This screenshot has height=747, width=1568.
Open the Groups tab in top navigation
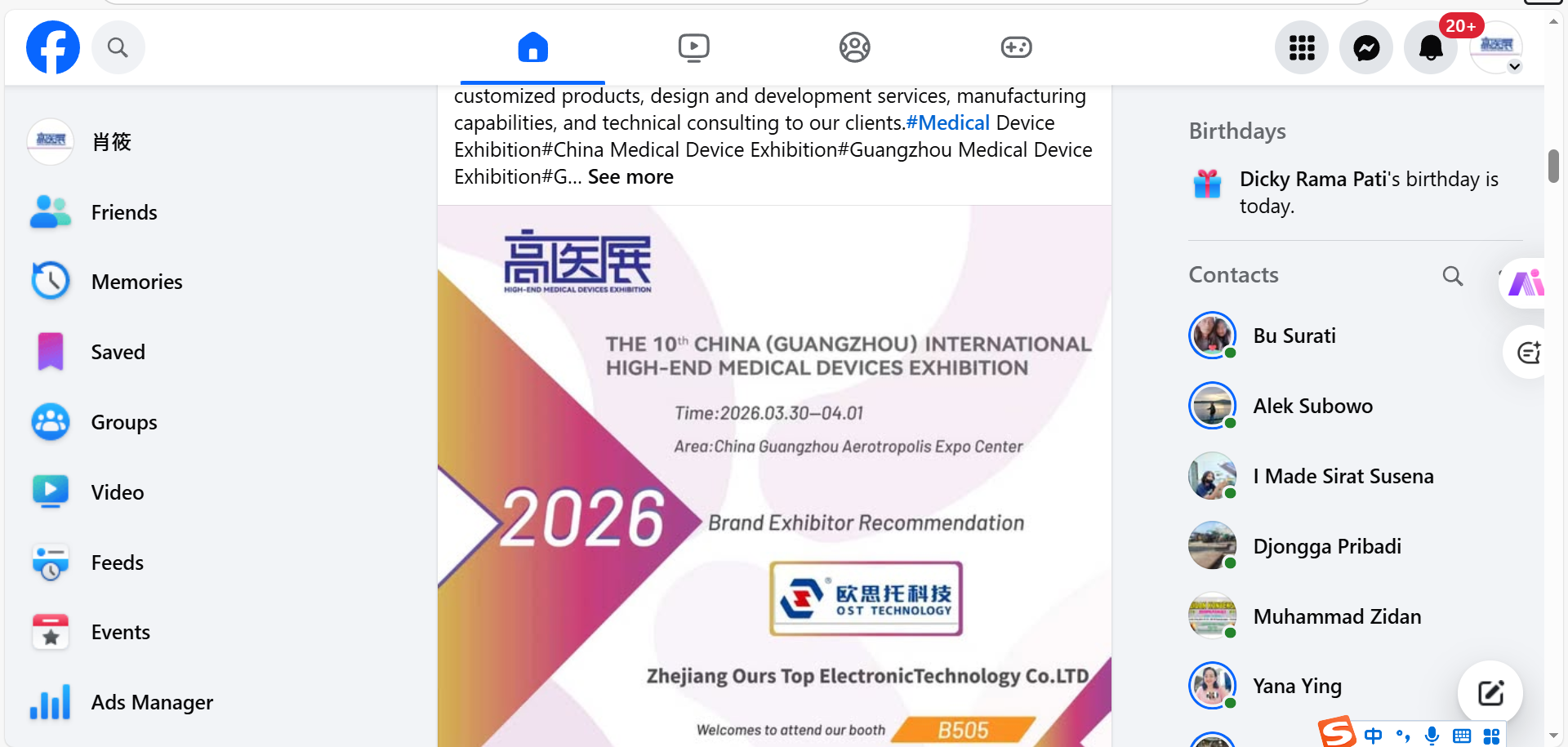pyautogui.click(x=854, y=47)
